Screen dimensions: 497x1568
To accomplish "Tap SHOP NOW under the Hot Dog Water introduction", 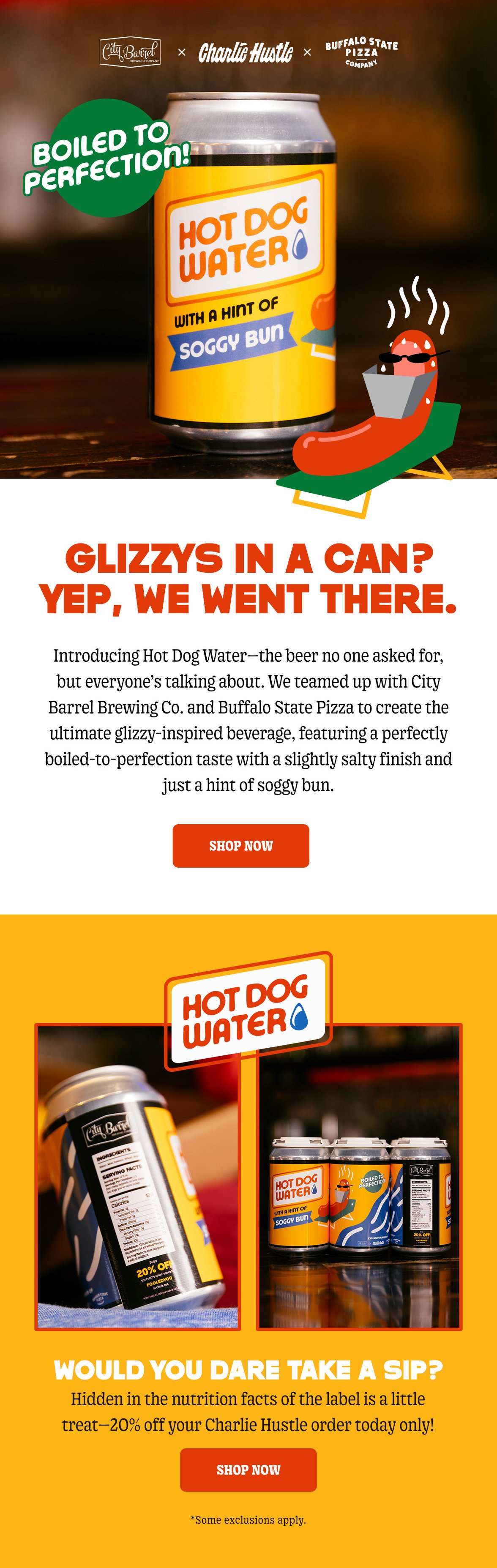I will 241,845.
